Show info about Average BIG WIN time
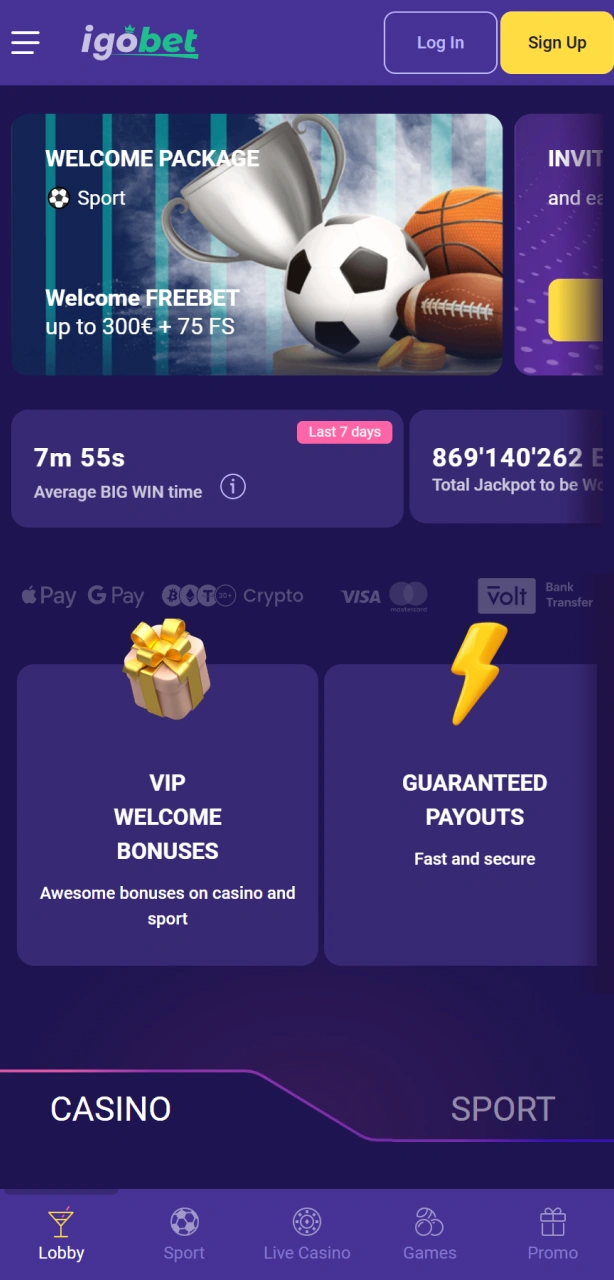 pyautogui.click(x=233, y=487)
